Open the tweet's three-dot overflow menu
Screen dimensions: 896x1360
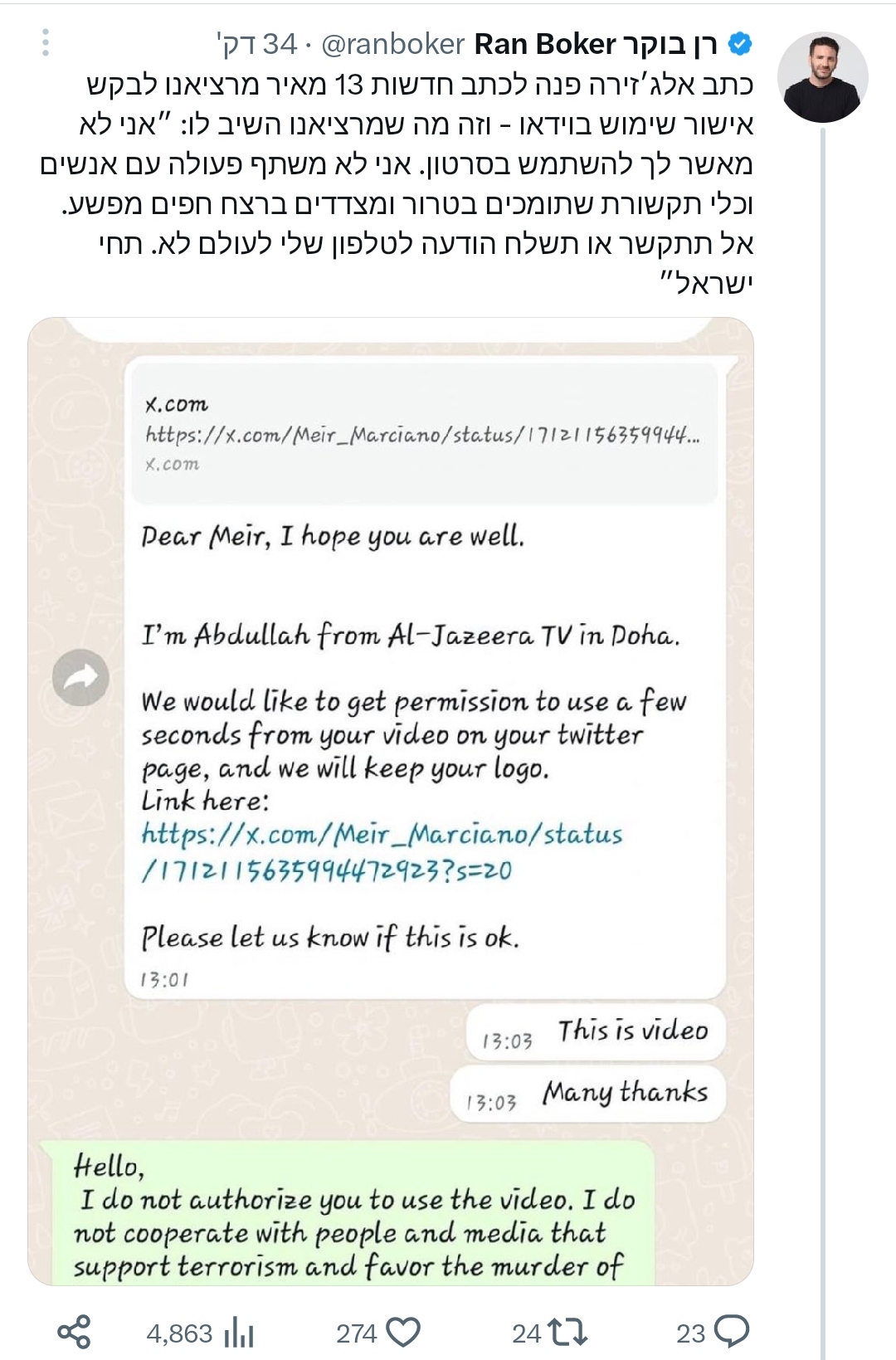(46, 43)
